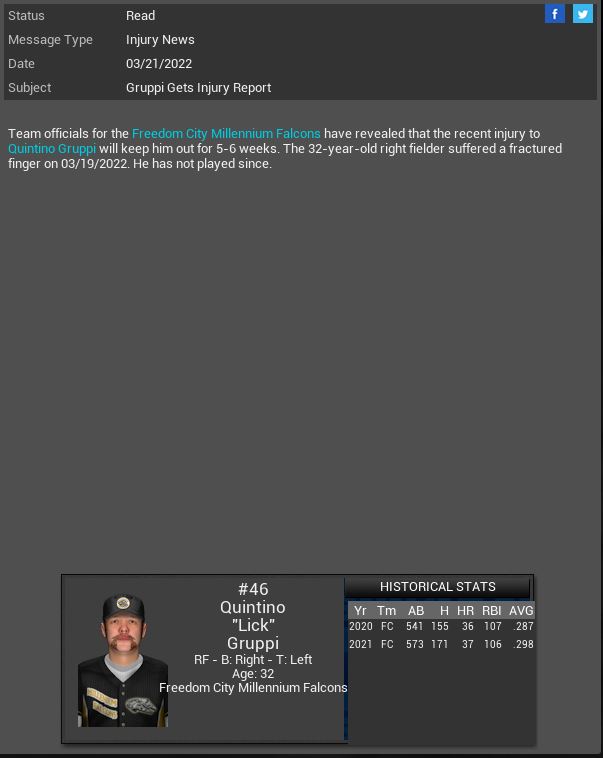The width and height of the screenshot is (603, 758).
Task: Open the Quintino Gruppi player link
Action: [52, 148]
